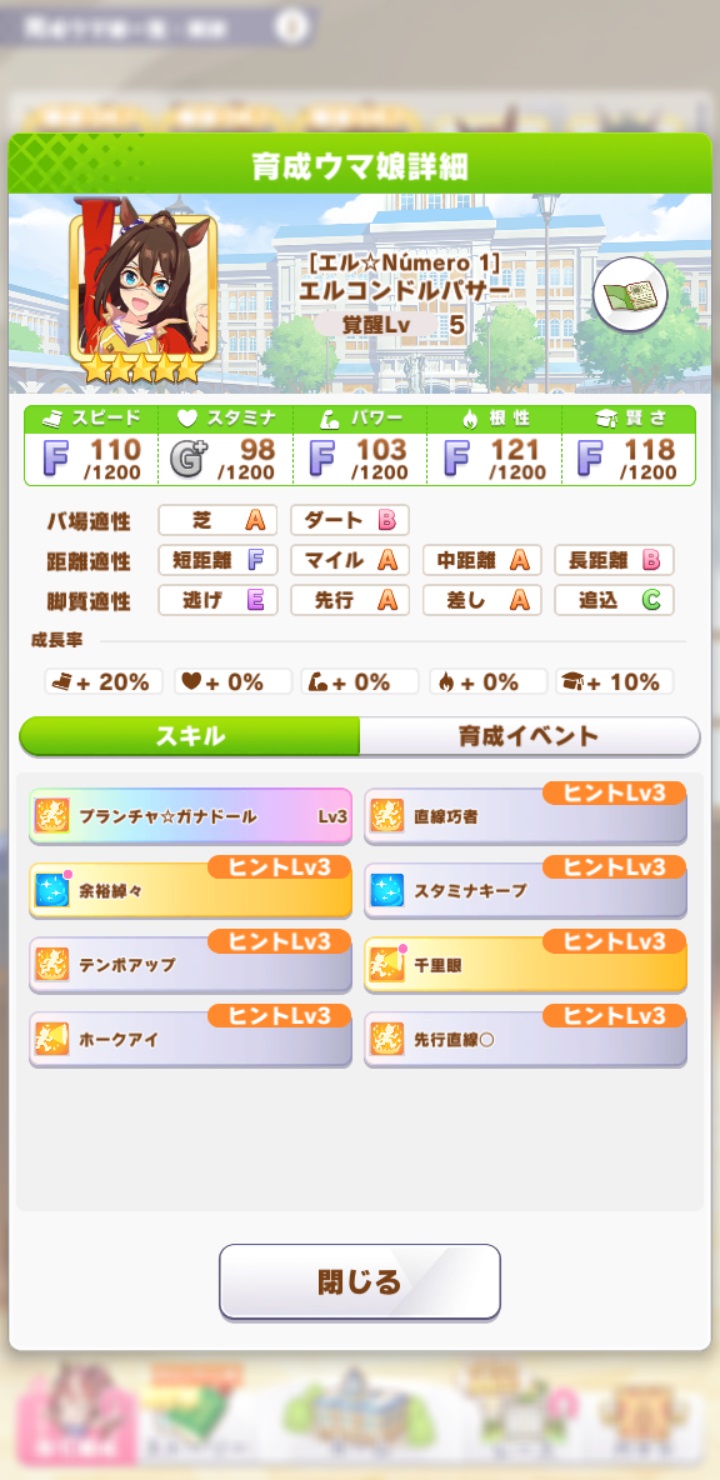
Task: Open the テンポアップ skill entry
Action: pyautogui.click(x=190, y=965)
